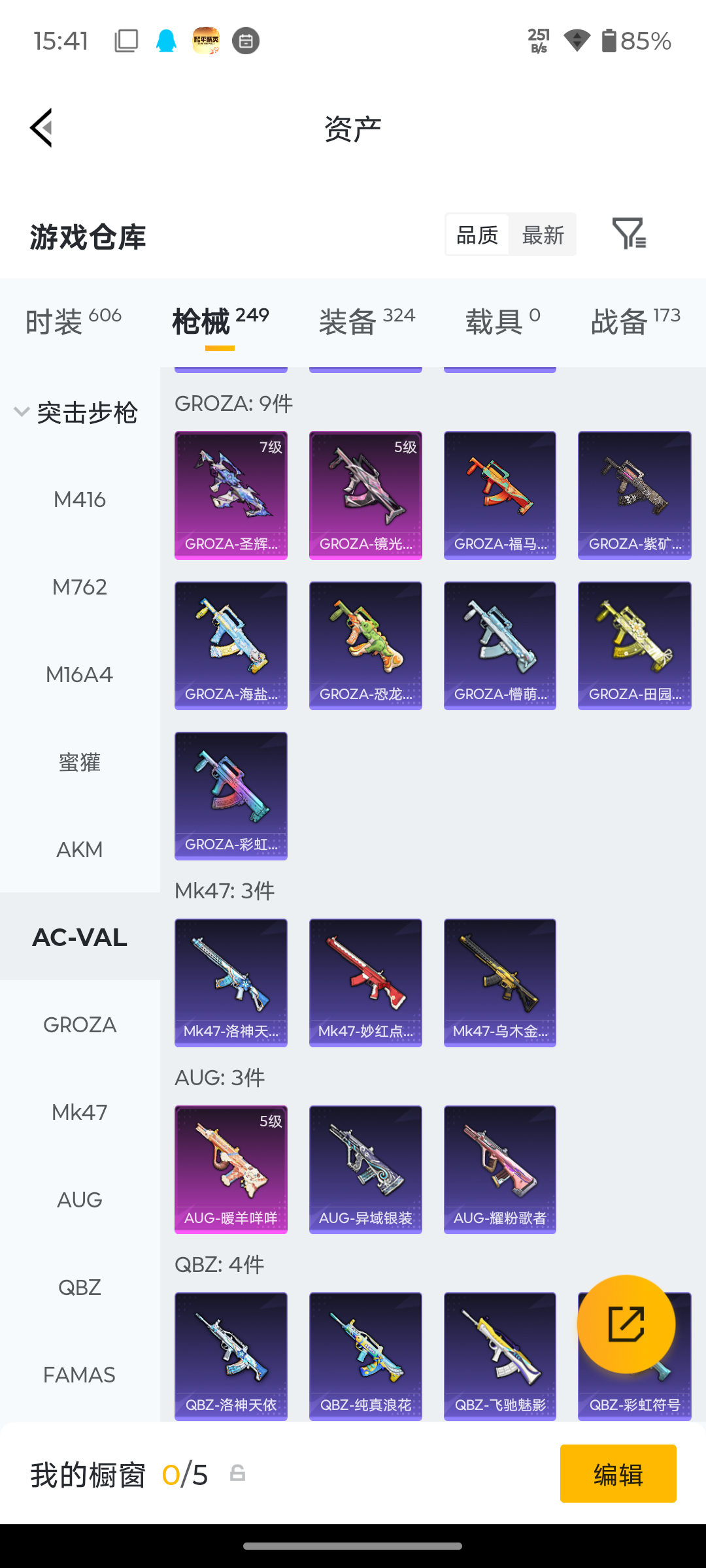The width and height of the screenshot is (706, 1568).
Task: Open the filter icon next to 最新
Action: (x=629, y=234)
